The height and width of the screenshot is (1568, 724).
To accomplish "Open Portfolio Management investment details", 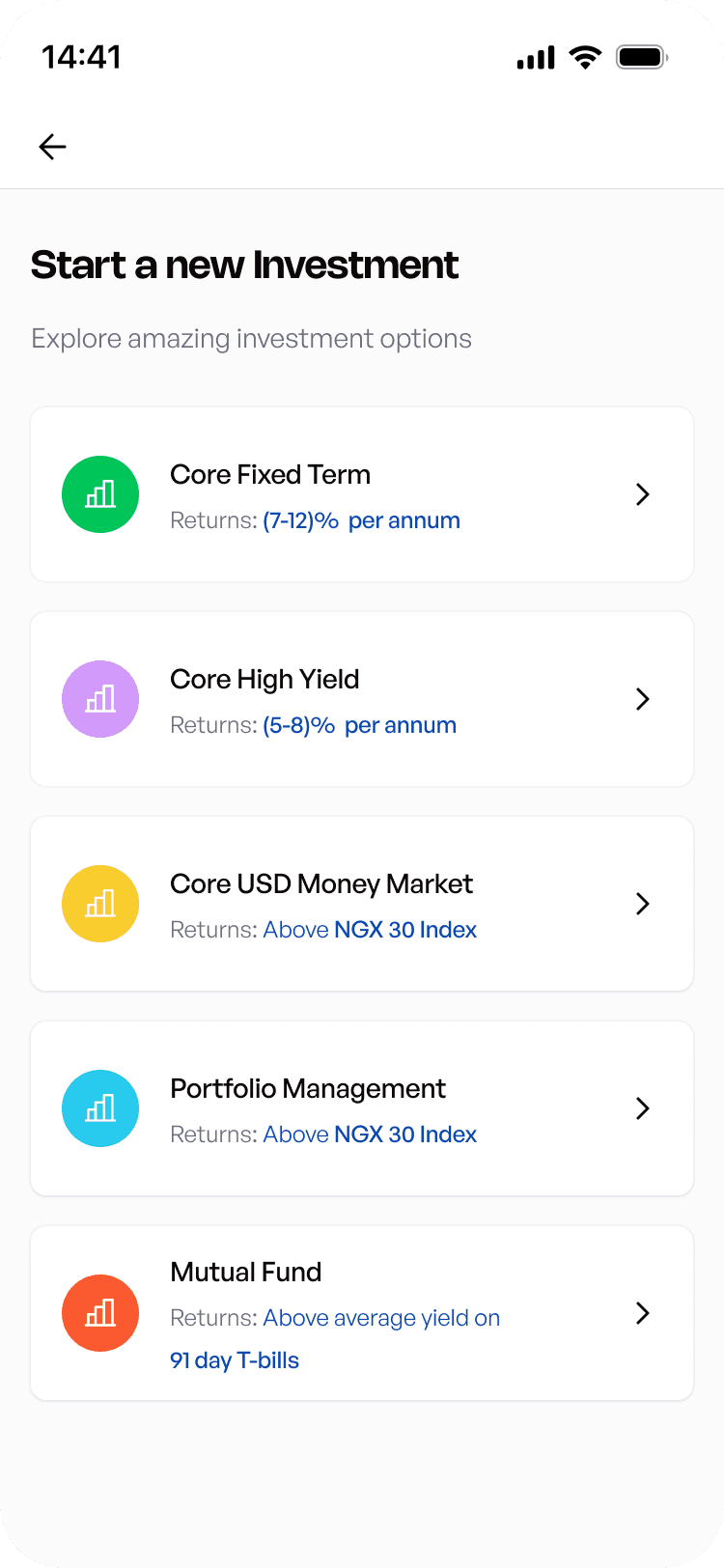I will pyautogui.click(x=362, y=1108).
